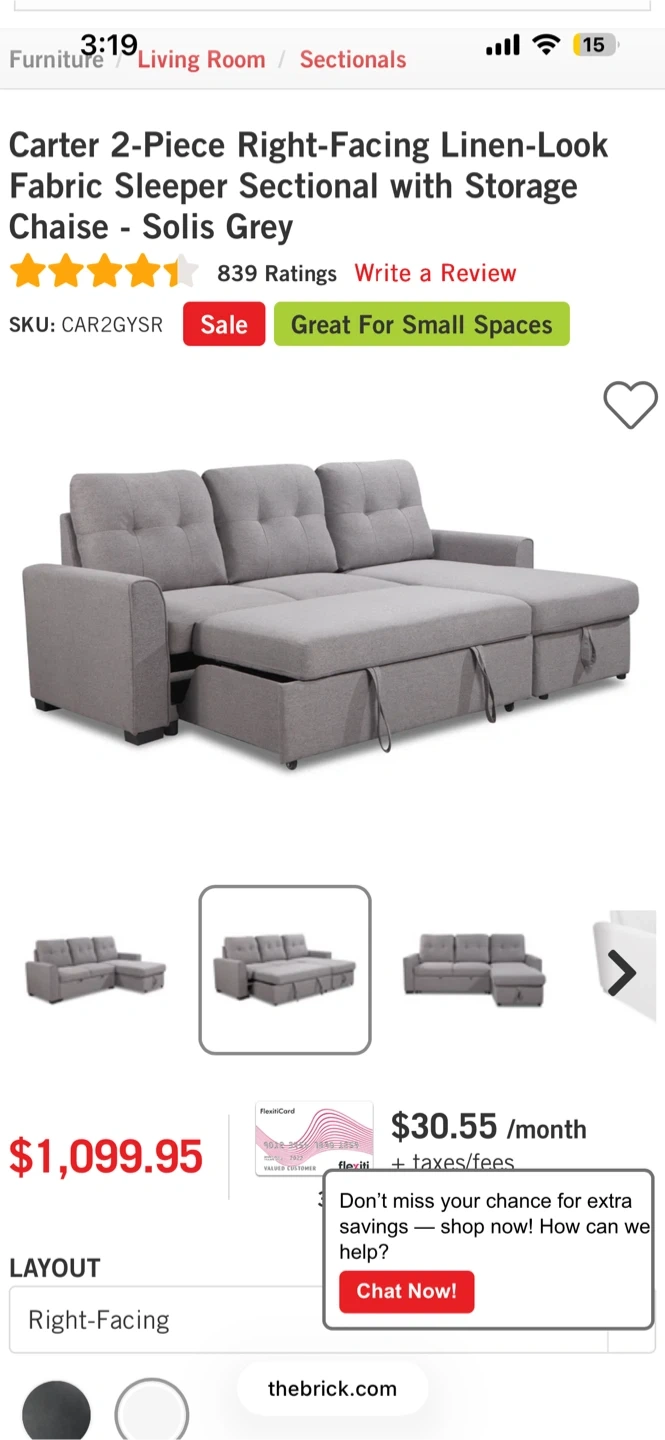Viewport: 665px width, 1440px height.
Task: Advance thumbnails with the next arrow
Action: coord(622,972)
